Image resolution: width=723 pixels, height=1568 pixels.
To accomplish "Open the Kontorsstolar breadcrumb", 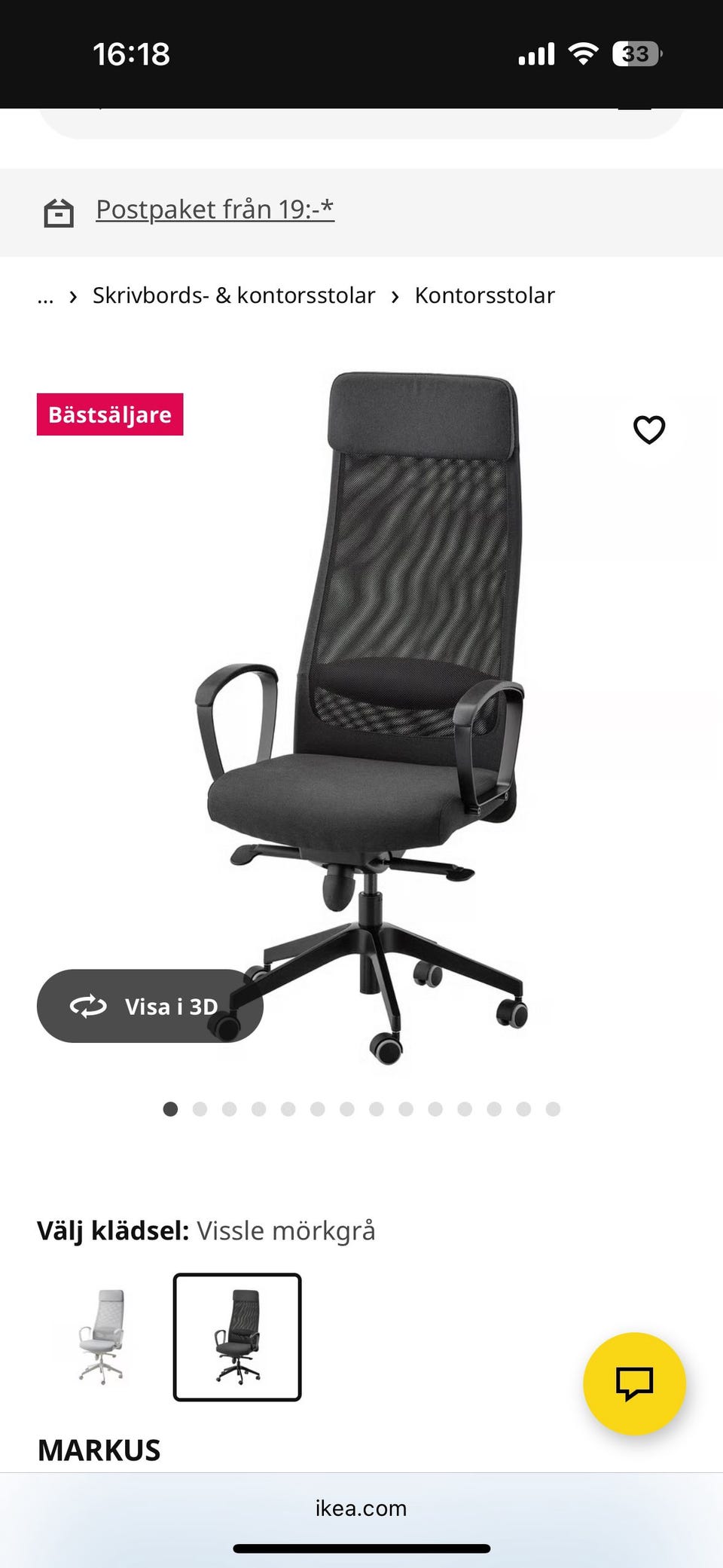I will coord(484,295).
